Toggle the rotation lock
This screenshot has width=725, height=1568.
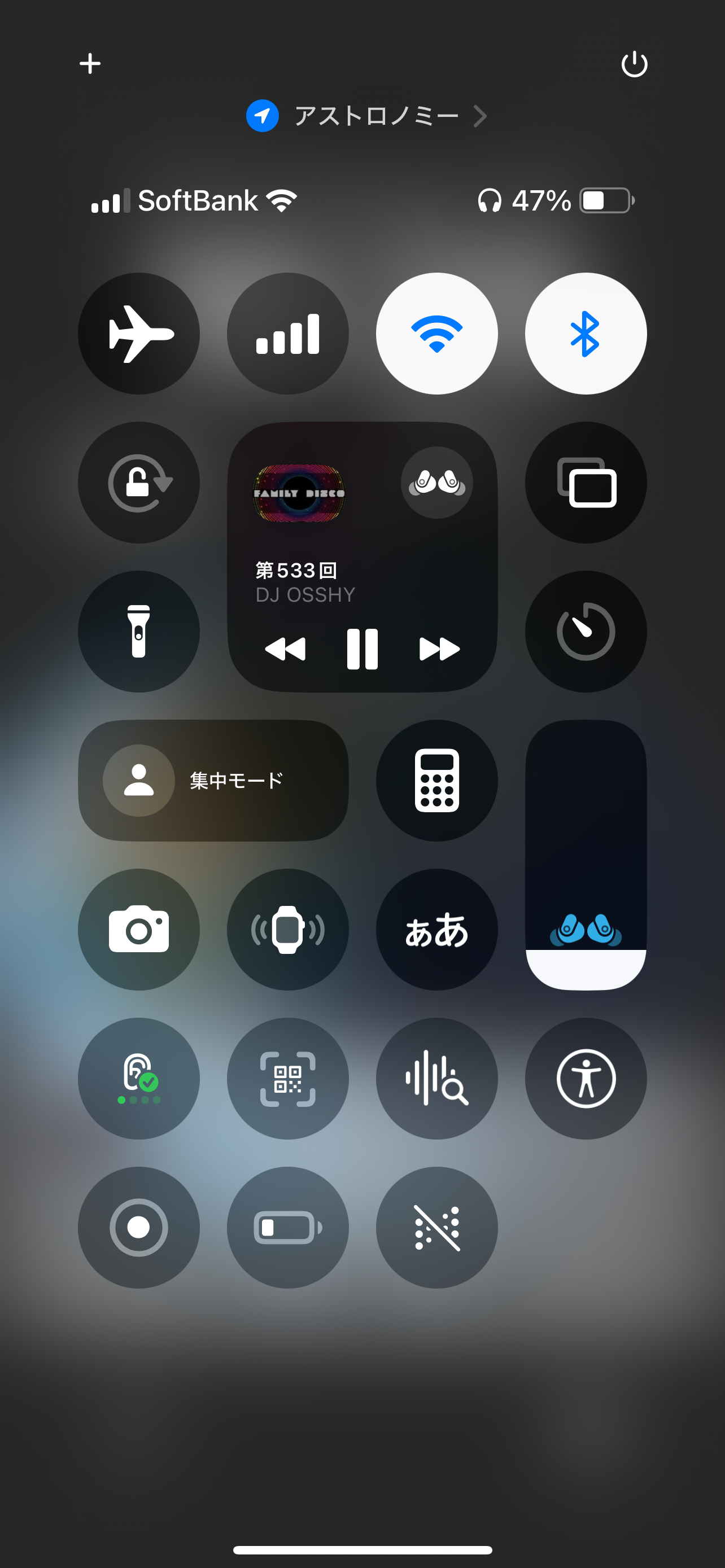[139, 483]
